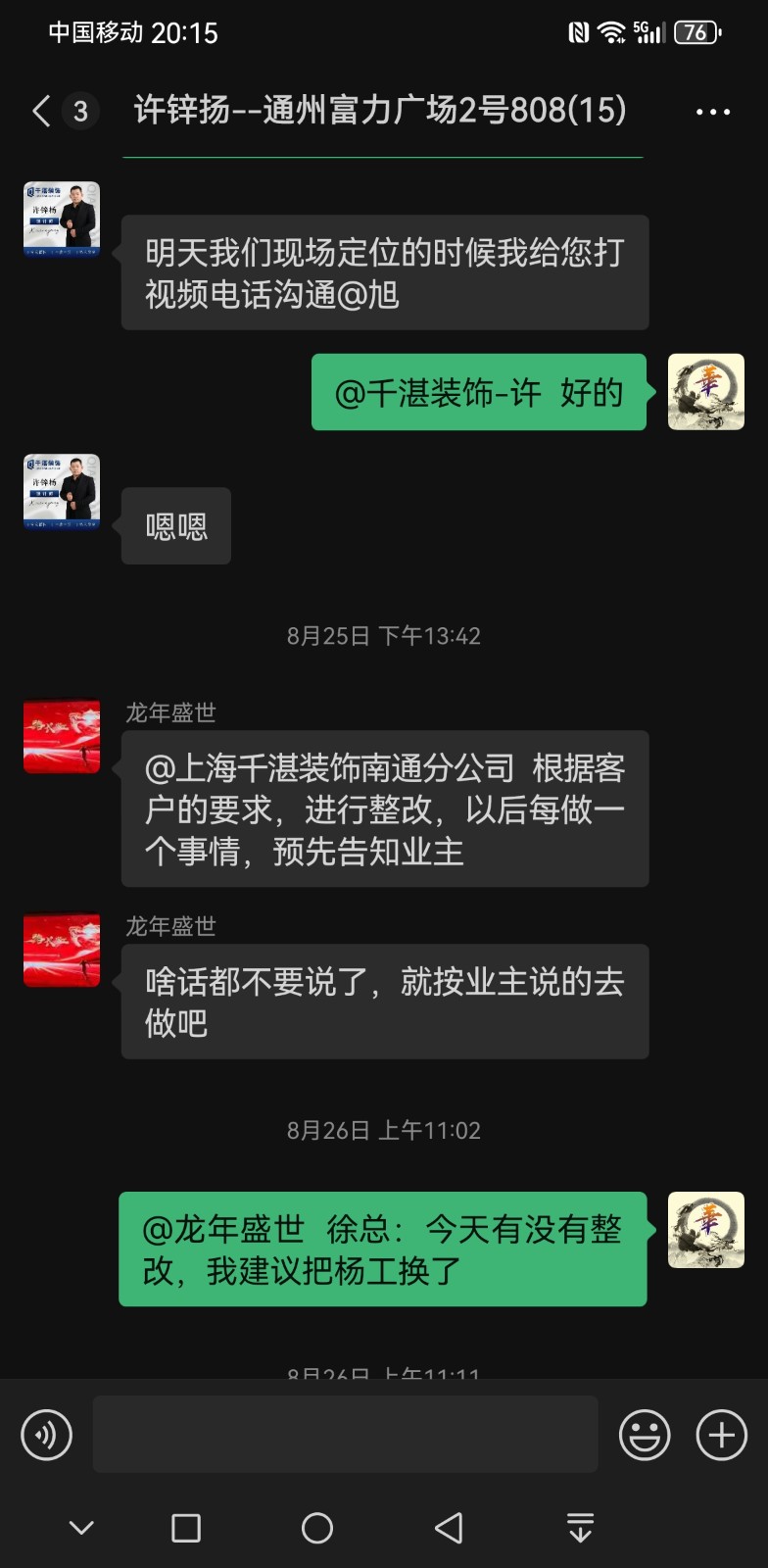Open the group chat overflow menu
The image size is (768, 1568).
point(712,112)
